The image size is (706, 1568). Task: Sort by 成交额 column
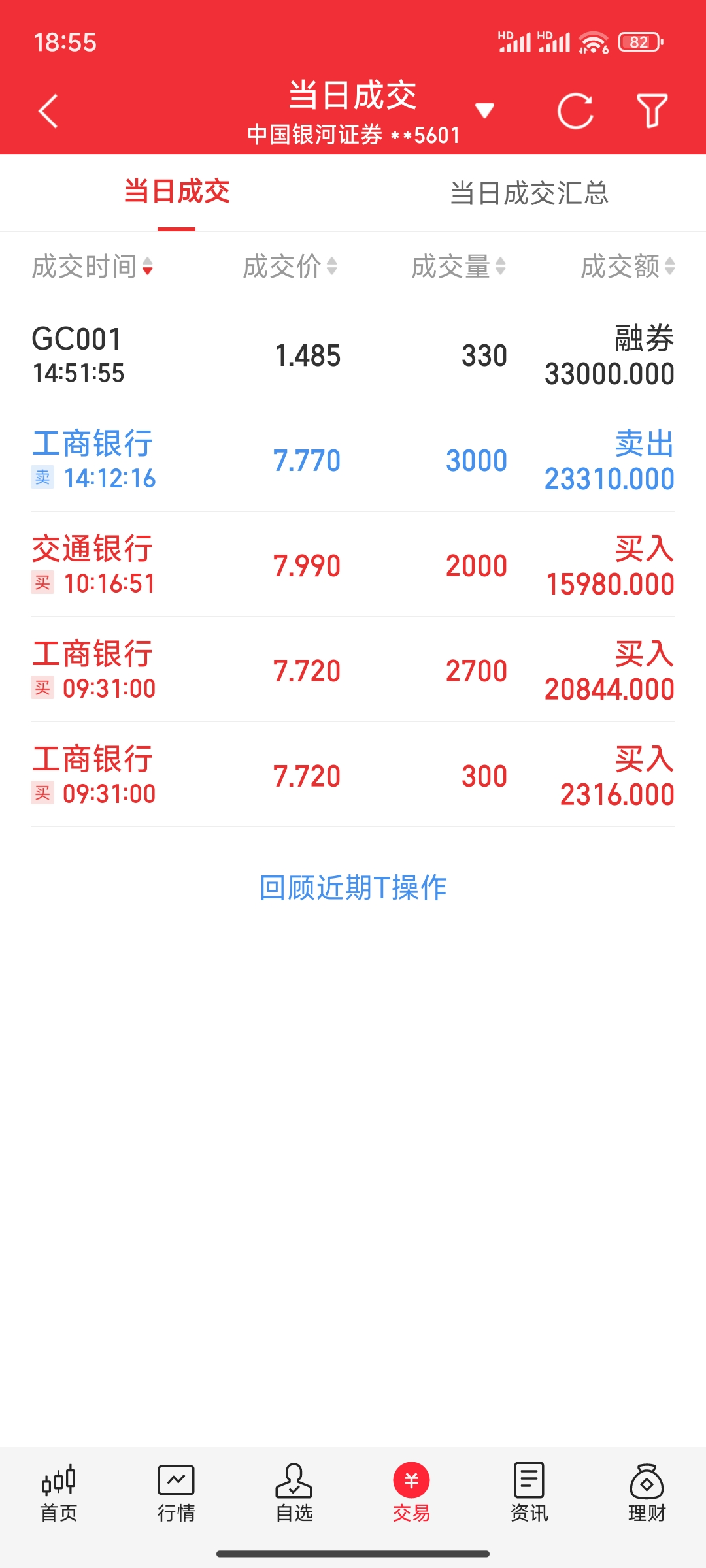pos(628,267)
